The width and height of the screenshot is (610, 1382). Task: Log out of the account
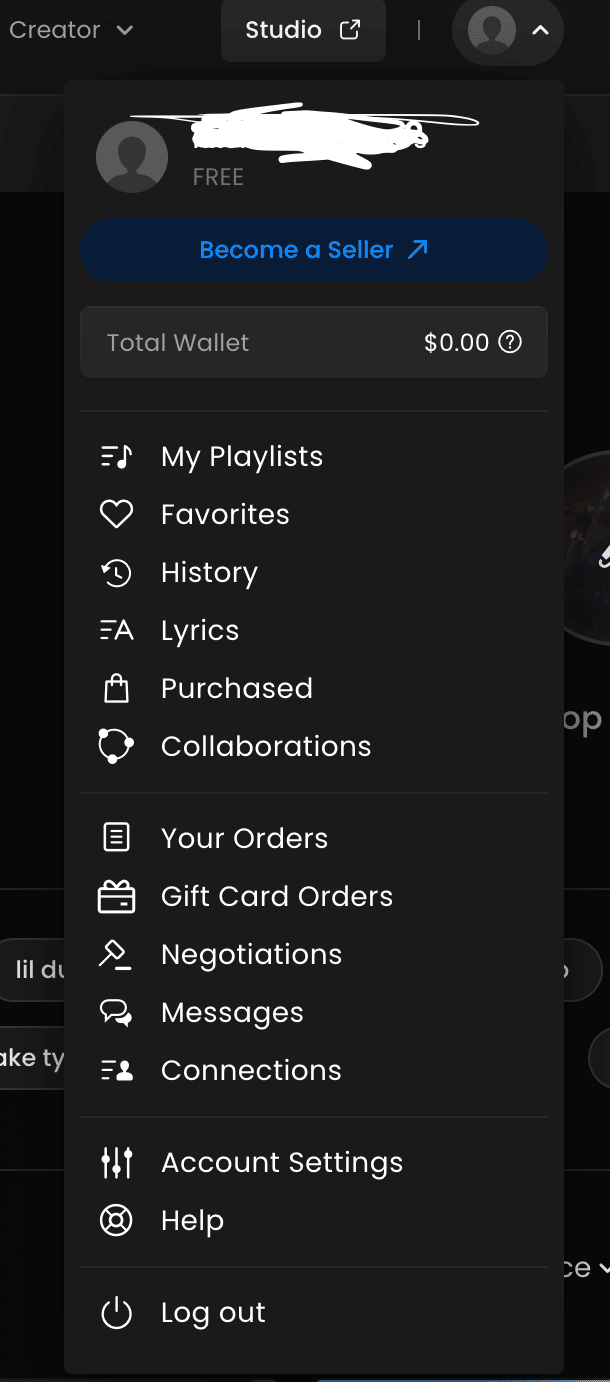314,1313
